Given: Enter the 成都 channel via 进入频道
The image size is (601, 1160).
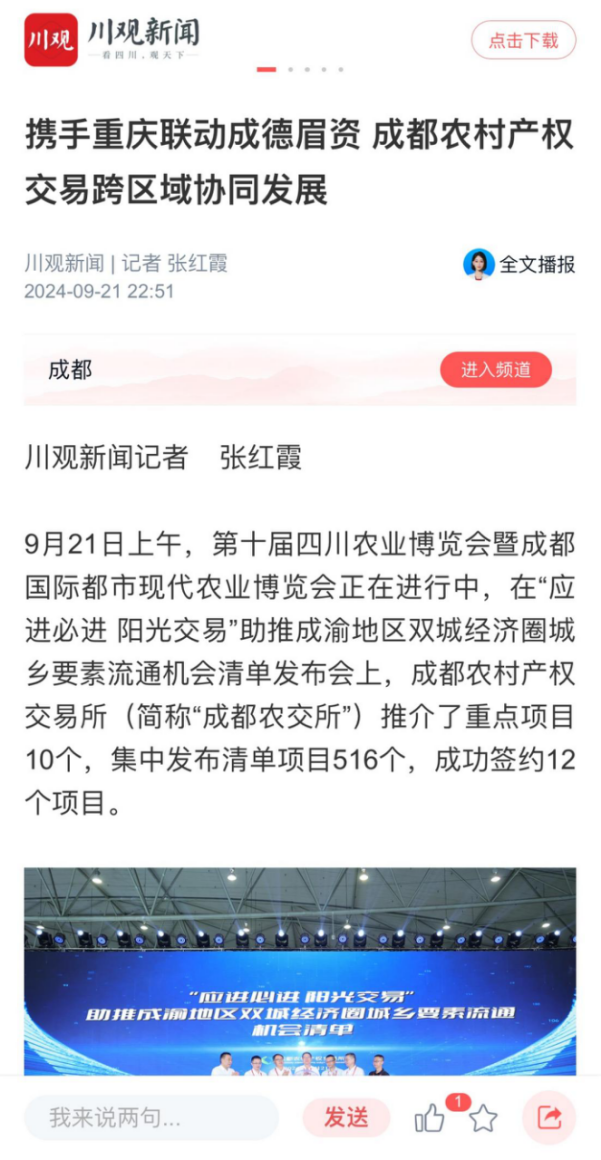Looking at the screenshot, I should pyautogui.click(x=495, y=370).
